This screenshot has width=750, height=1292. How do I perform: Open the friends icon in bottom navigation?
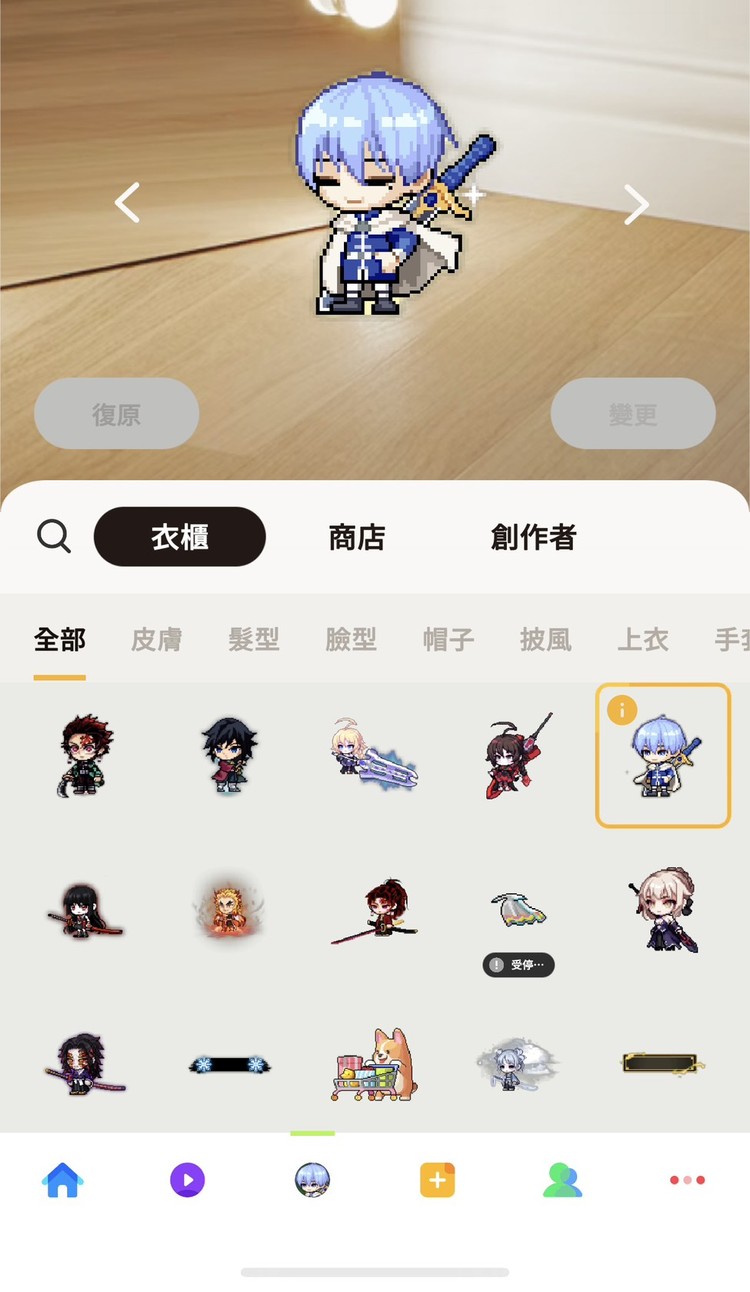click(562, 1180)
